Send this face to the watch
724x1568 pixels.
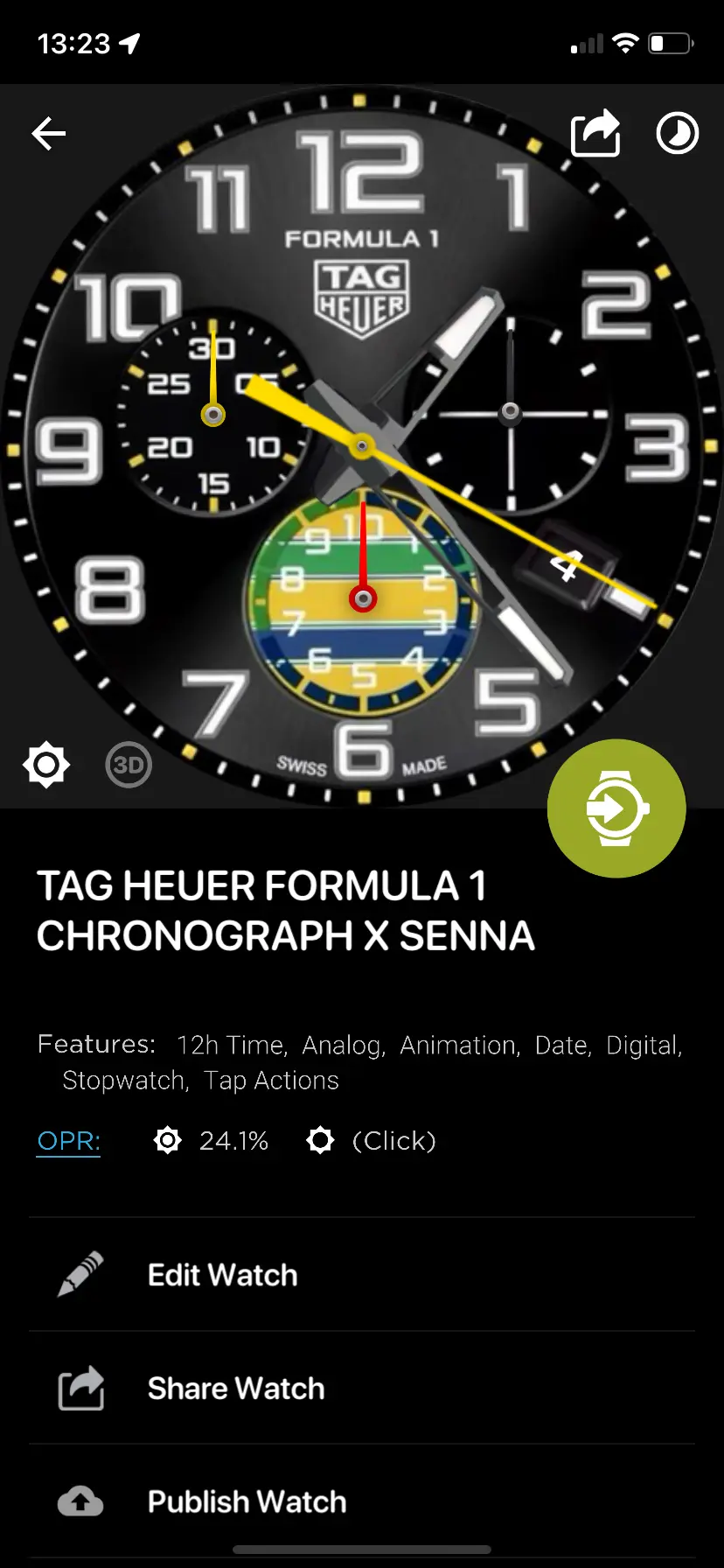tap(616, 808)
